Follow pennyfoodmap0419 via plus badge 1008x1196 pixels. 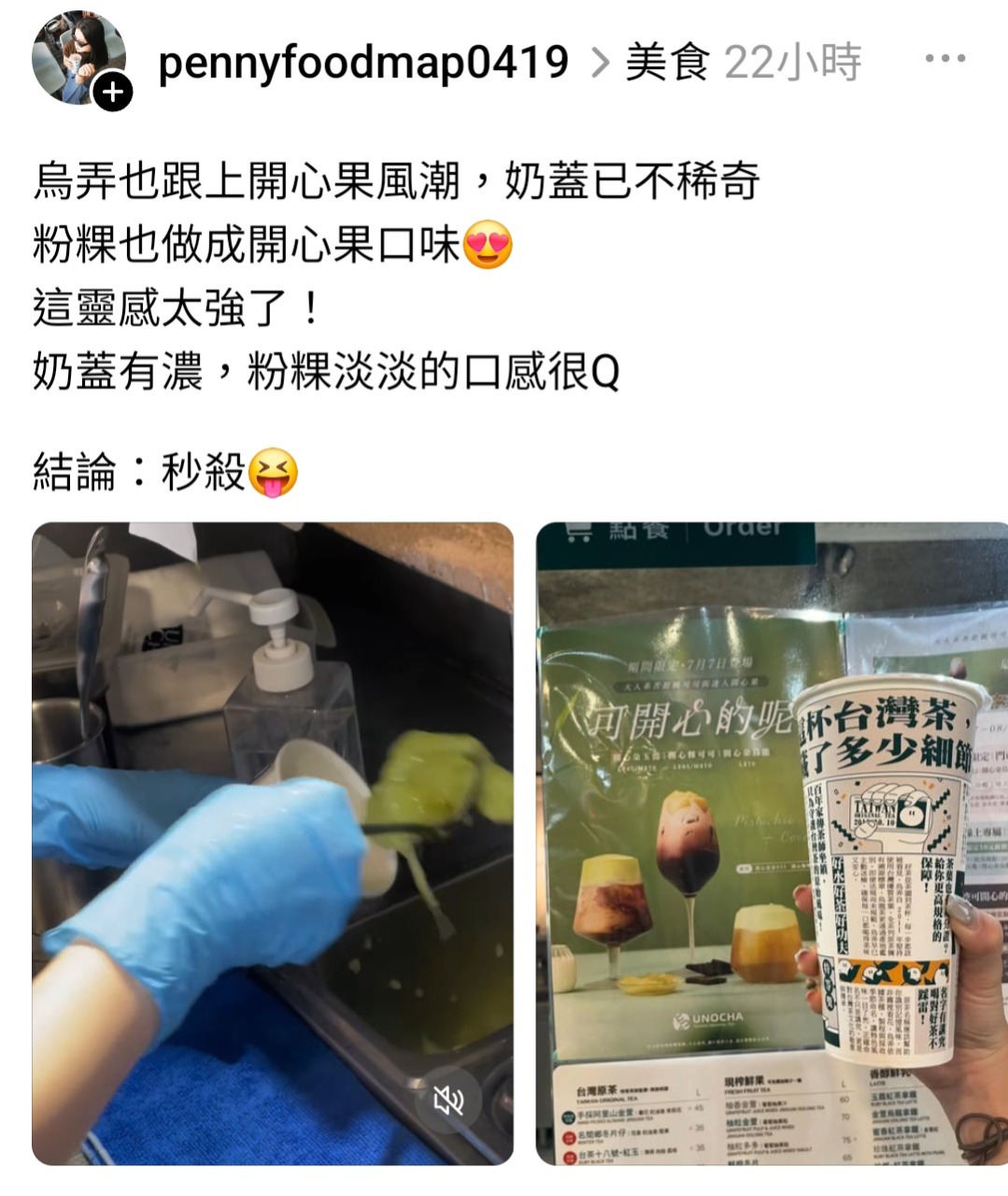click(113, 93)
